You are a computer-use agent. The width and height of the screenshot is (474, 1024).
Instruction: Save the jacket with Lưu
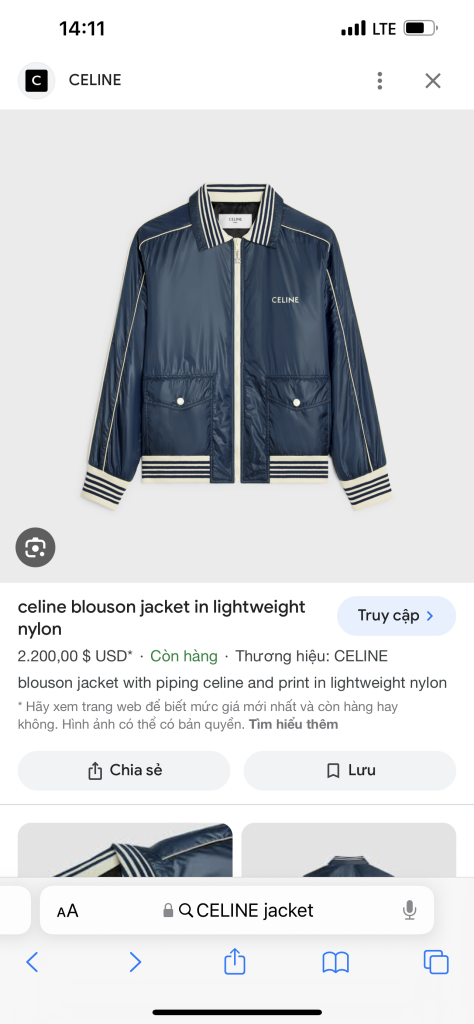[350, 771]
